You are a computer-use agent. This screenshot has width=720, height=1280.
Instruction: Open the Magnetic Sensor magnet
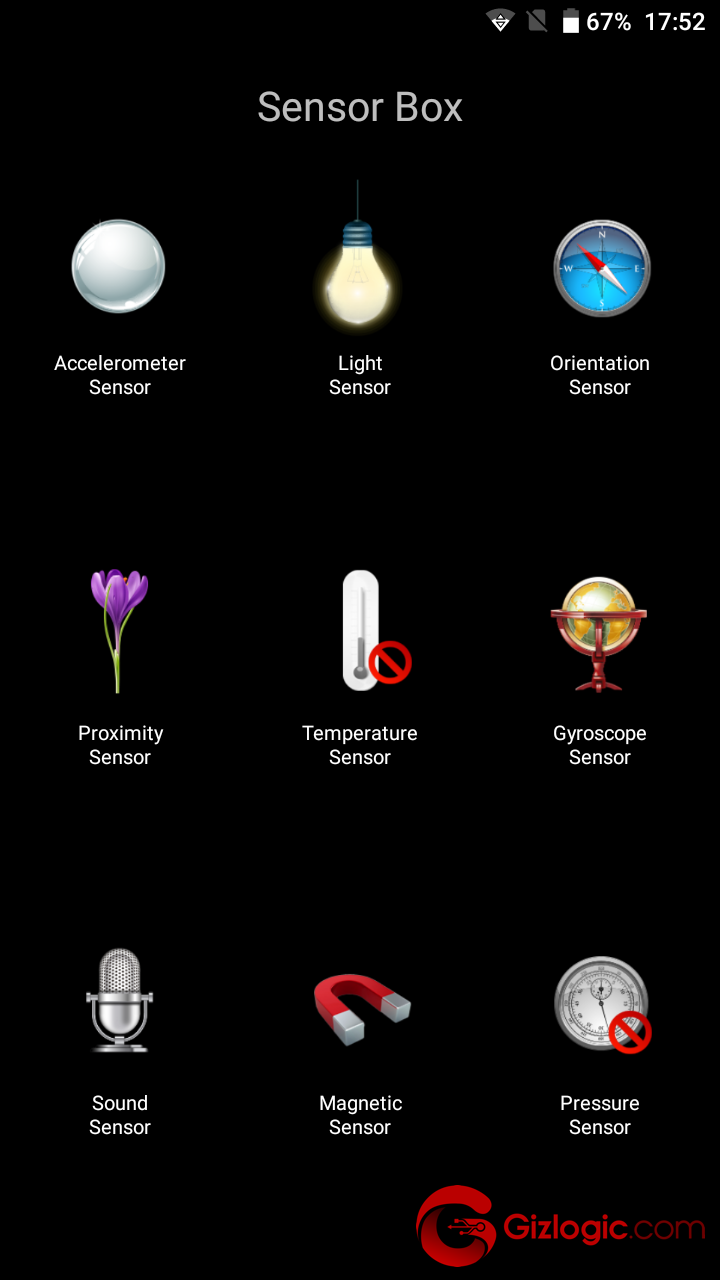coord(361,1005)
